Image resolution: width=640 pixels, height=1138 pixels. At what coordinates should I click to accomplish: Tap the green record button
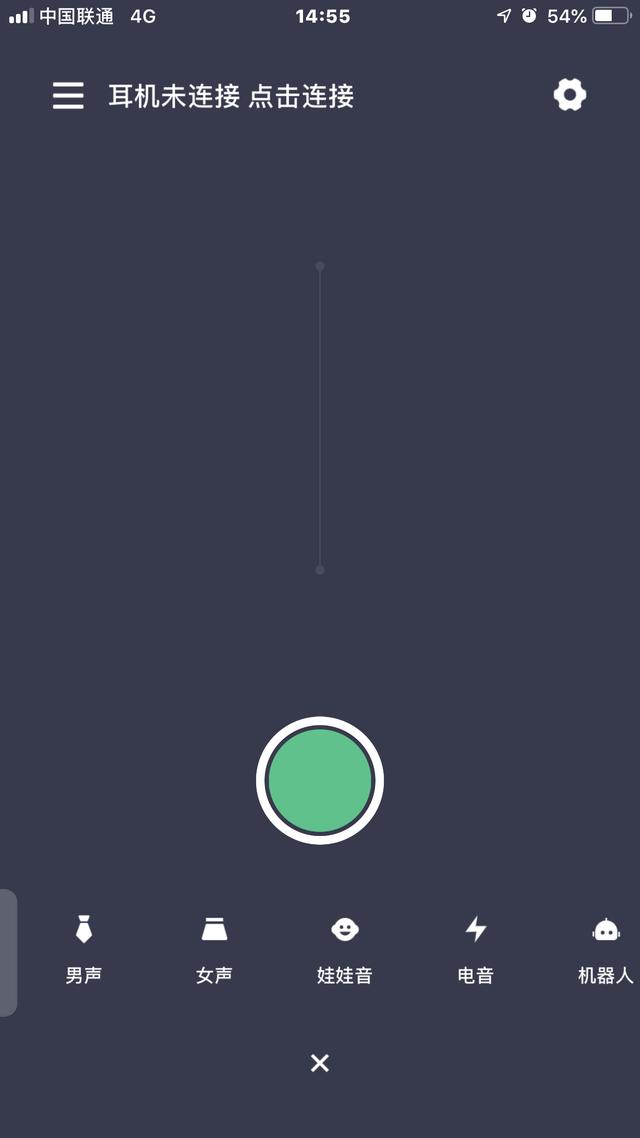pyautogui.click(x=320, y=781)
